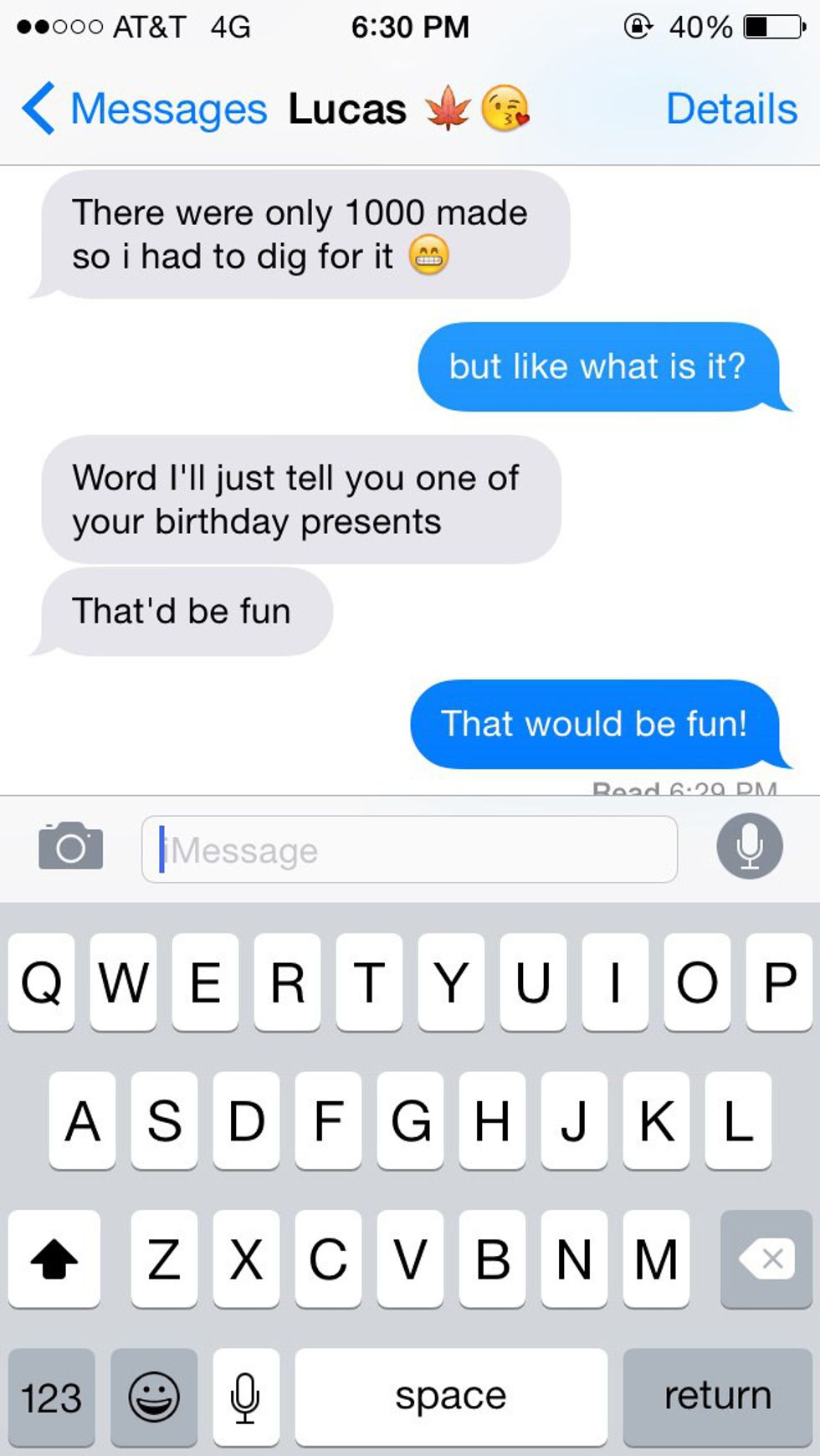820x1456 pixels.
Task: Go back to the Messages list
Action: (x=142, y=109)
